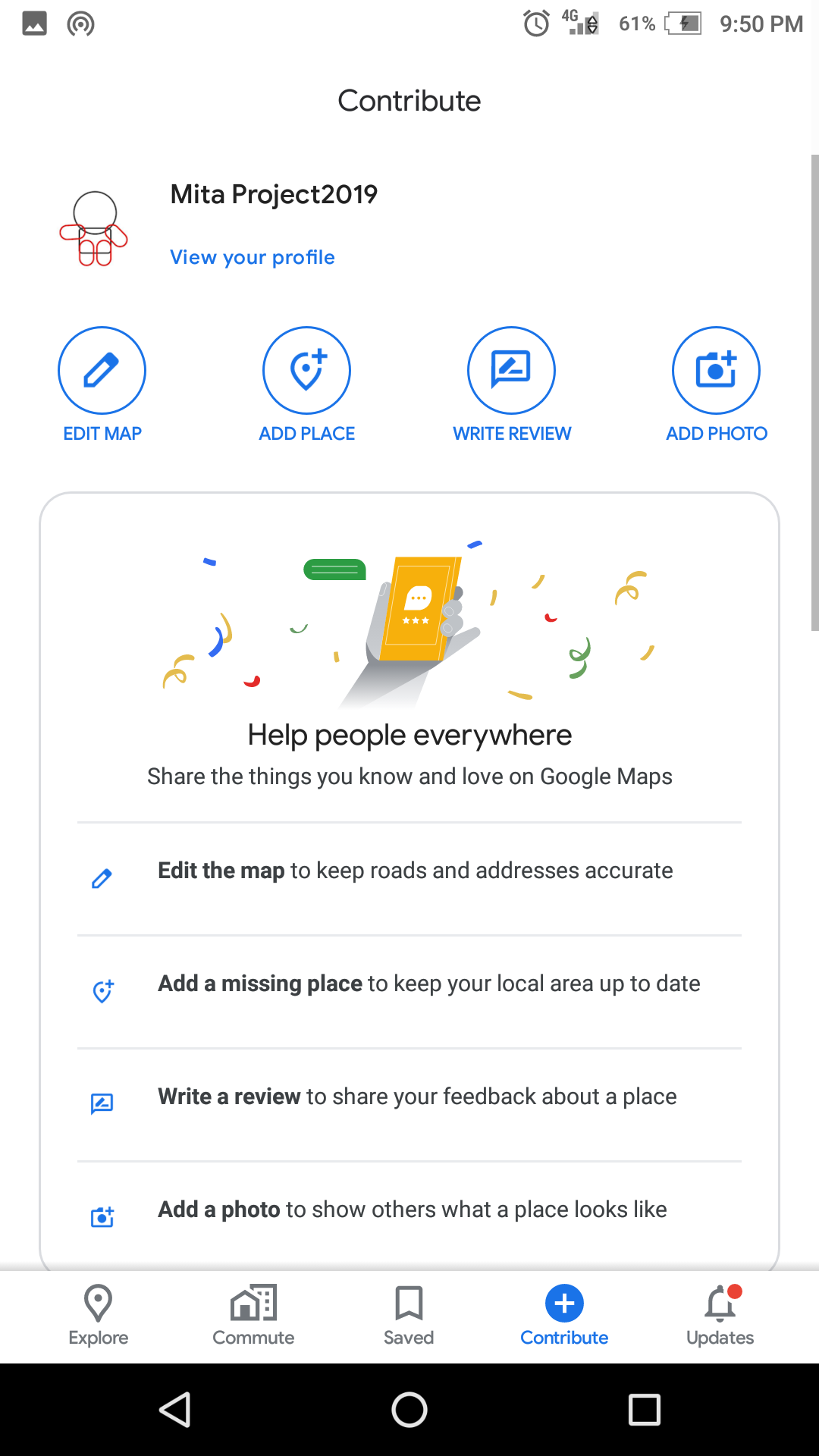Image resolution: width=819 pixels, height=1456 pixels.
Task: Go back using the system back button
Action: coord(174,1410)
